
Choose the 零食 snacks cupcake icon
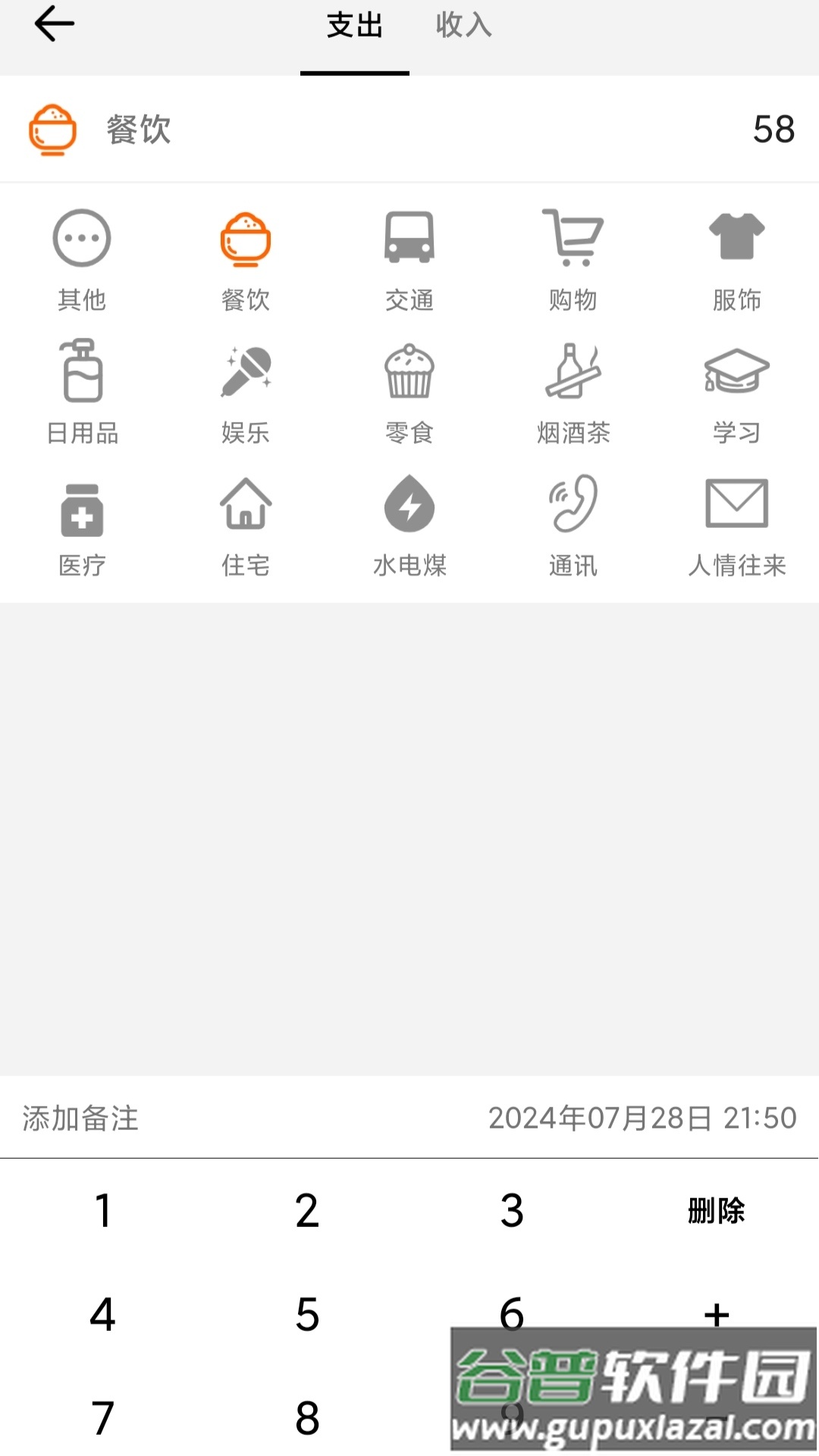409,372
